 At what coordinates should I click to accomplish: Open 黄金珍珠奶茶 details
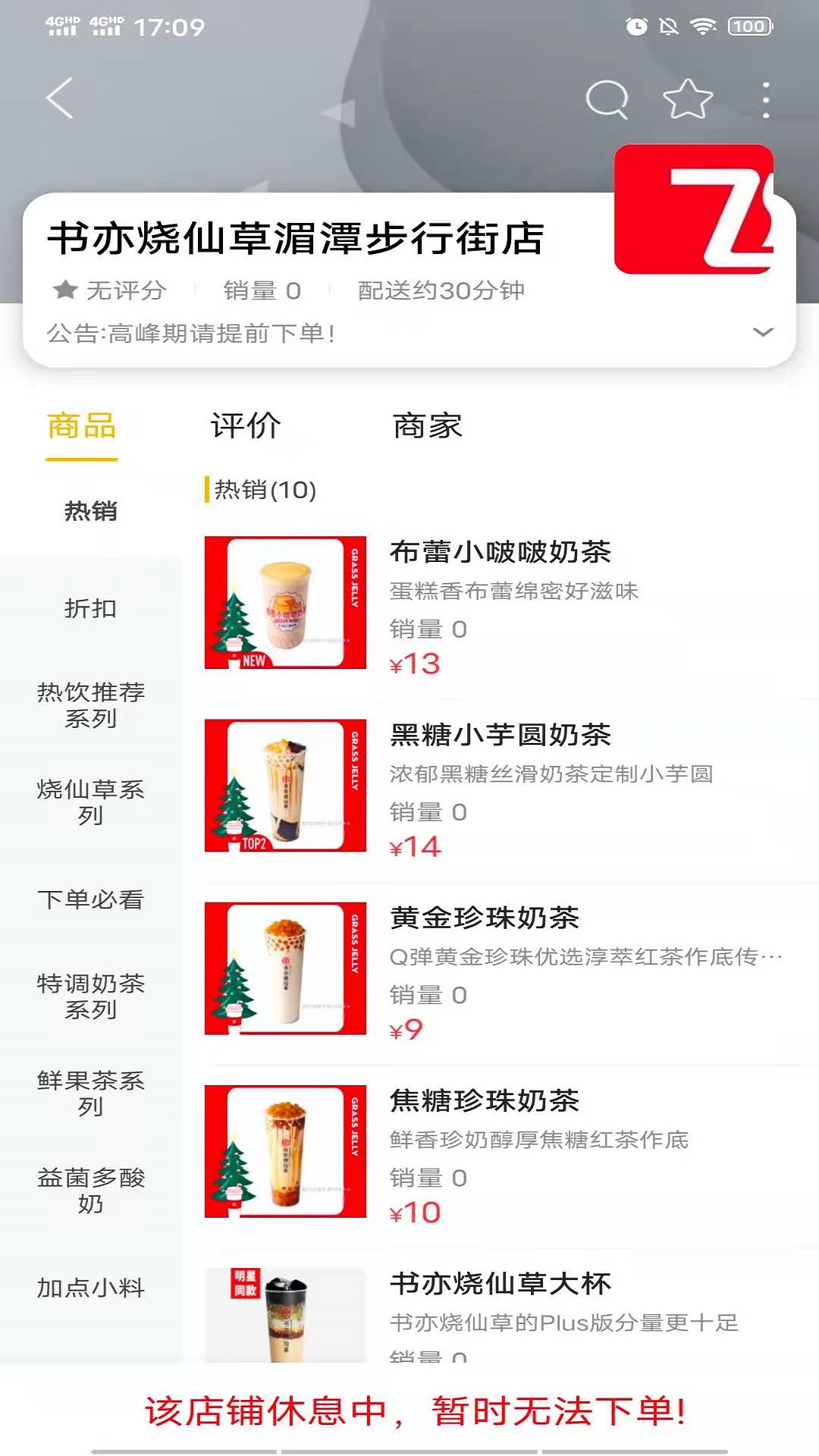[485, 918]
